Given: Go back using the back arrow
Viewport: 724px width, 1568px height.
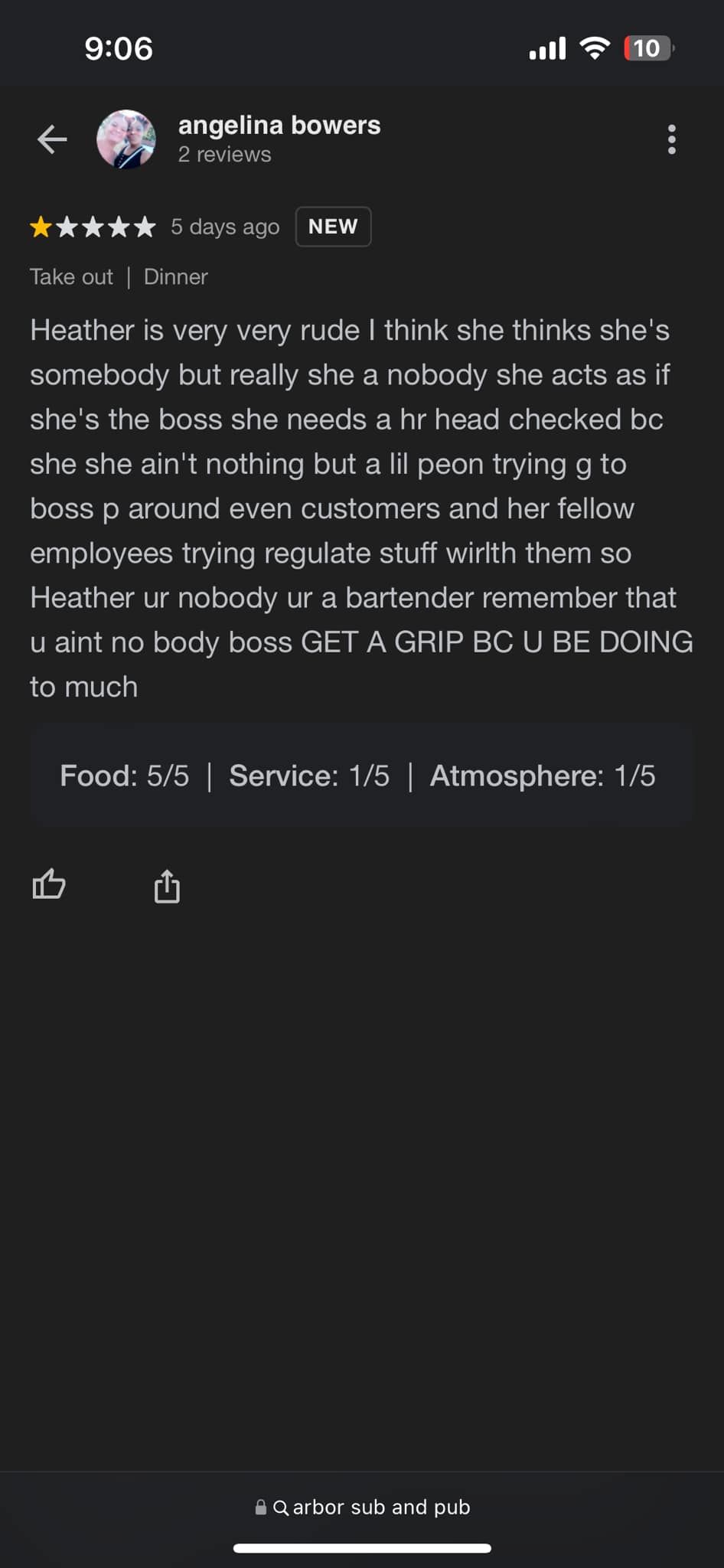Looking at the screenshot, I should pyautogui.click(x=52, y=139).
